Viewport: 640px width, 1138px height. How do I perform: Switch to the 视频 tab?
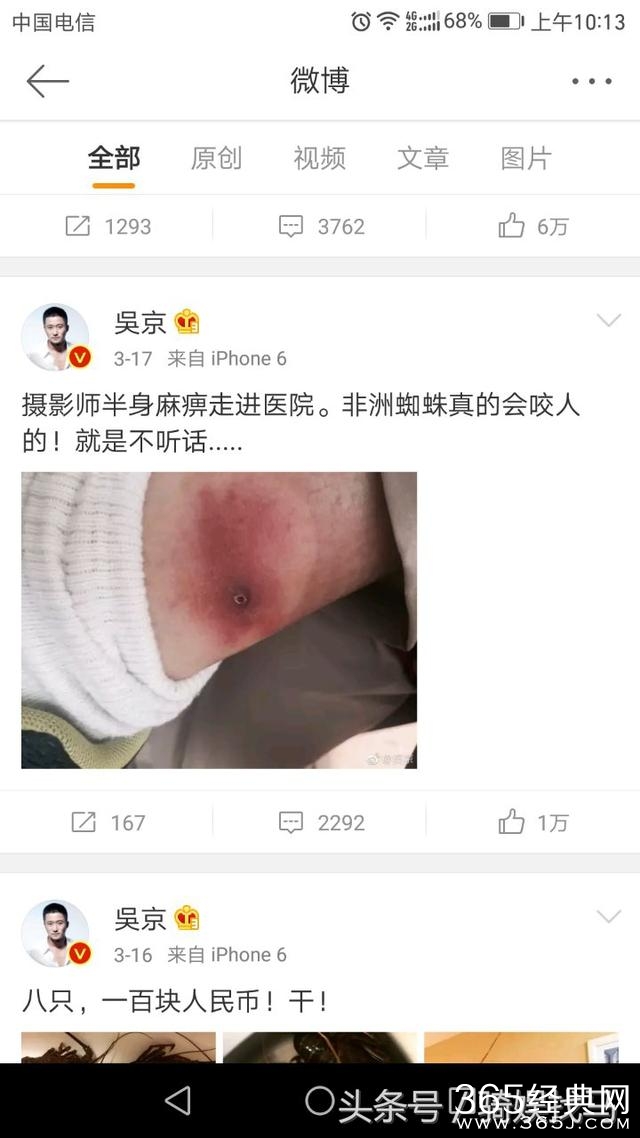click(x=319, y=158)
